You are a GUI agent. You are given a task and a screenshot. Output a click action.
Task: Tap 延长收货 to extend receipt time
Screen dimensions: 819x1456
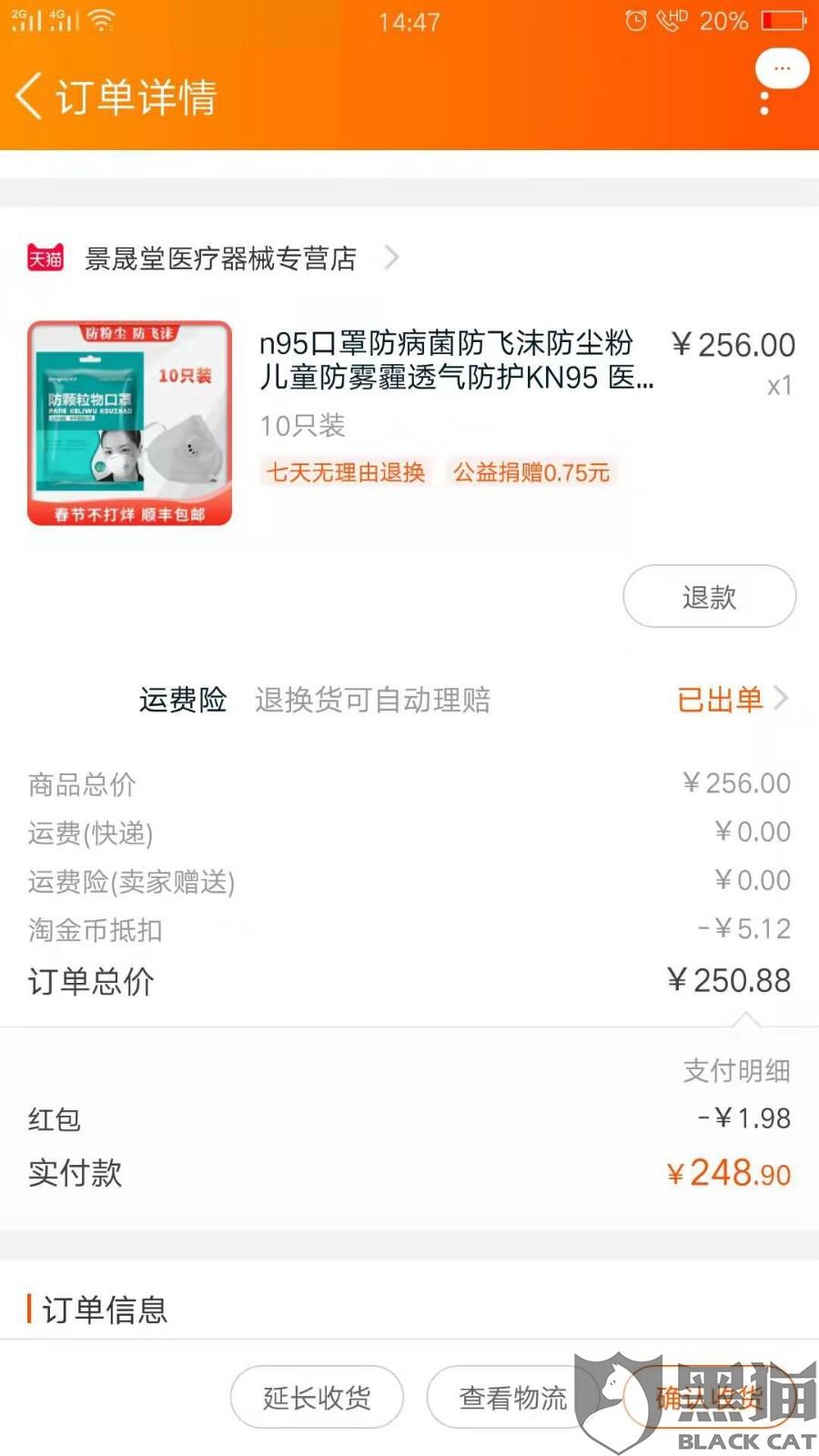pyautogui.click(x=317, y=1397)
